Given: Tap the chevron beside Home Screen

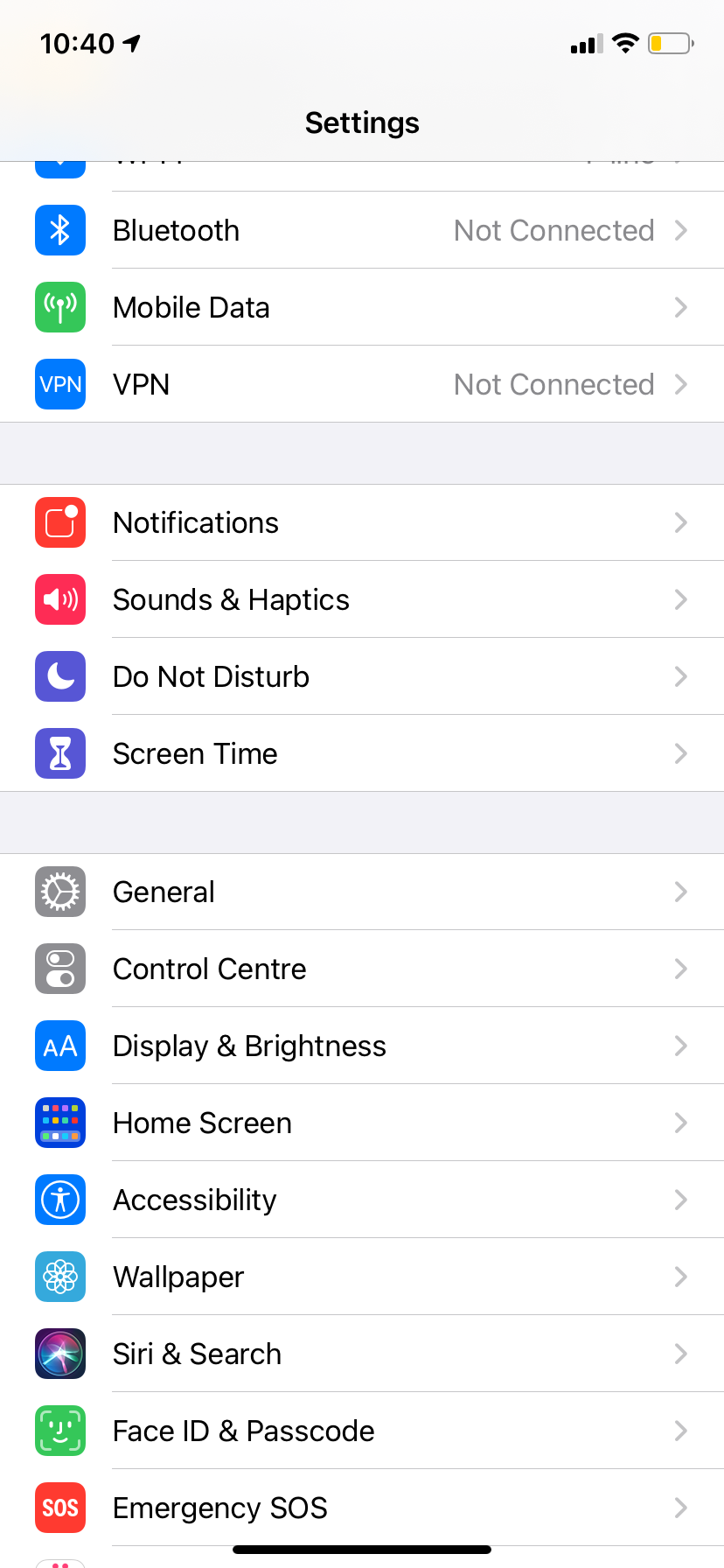Looking at the screenshot, I should pos(681,1123).
